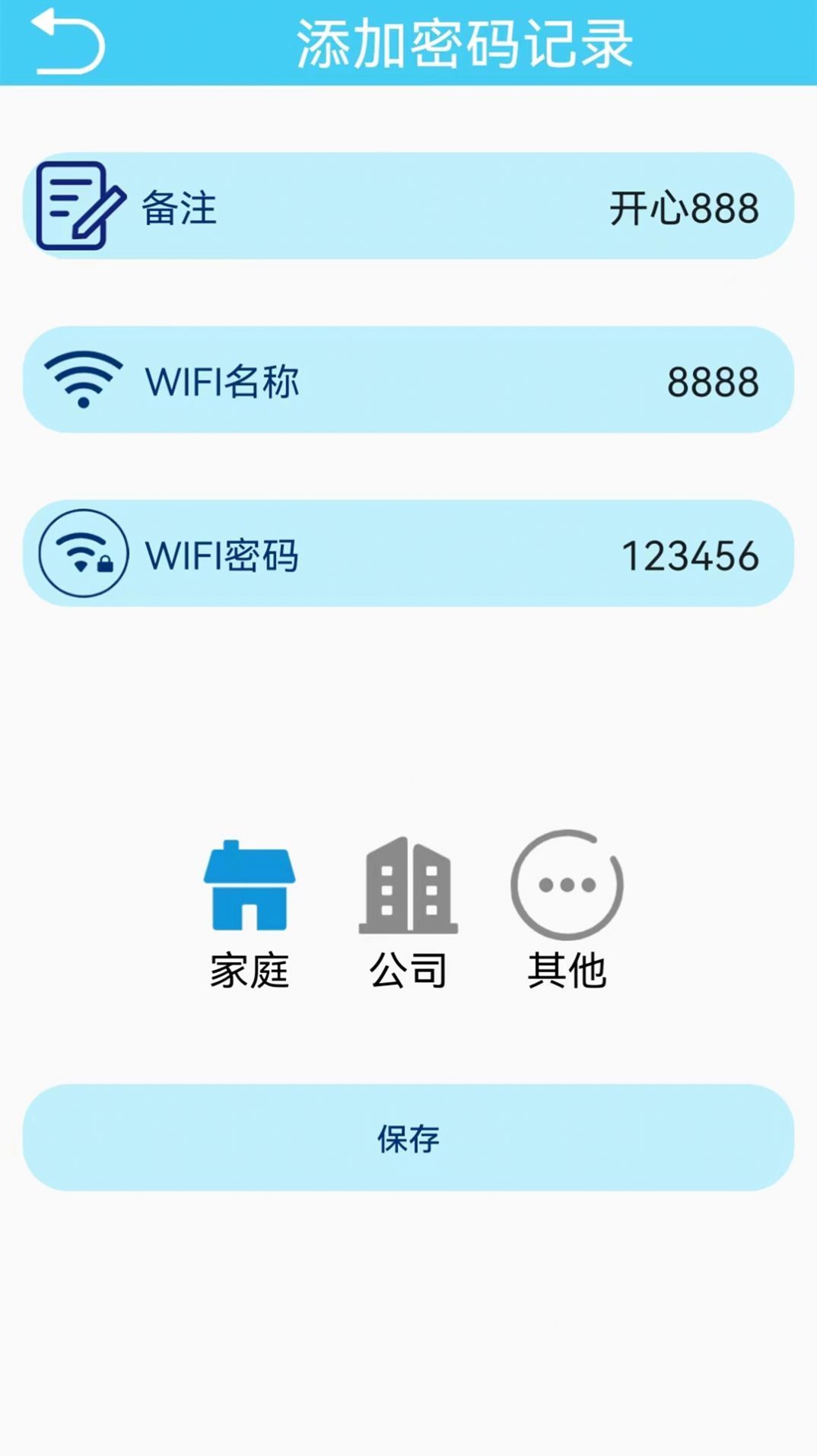The height and width of the screenshot is (1456, 817).
Task: Click the 公司 text label
Action: tap(409, 970)
